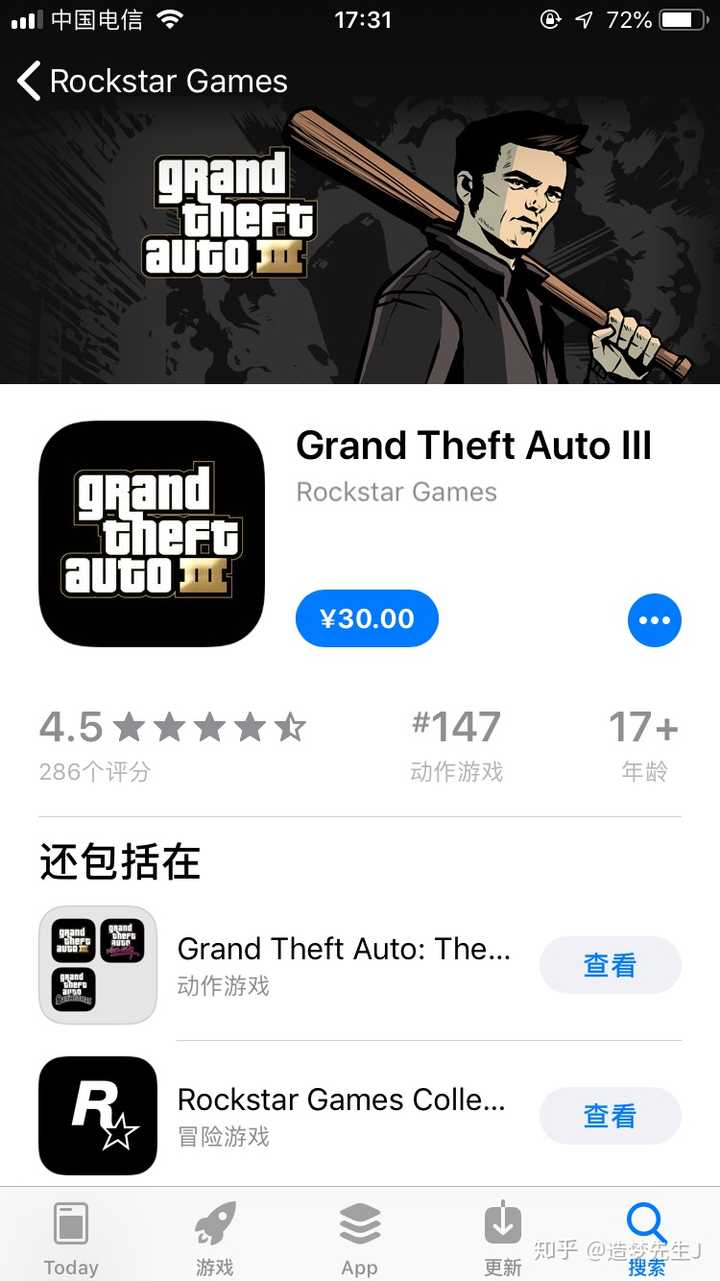Switch to the 游戏 tab

coord(215,1238)
